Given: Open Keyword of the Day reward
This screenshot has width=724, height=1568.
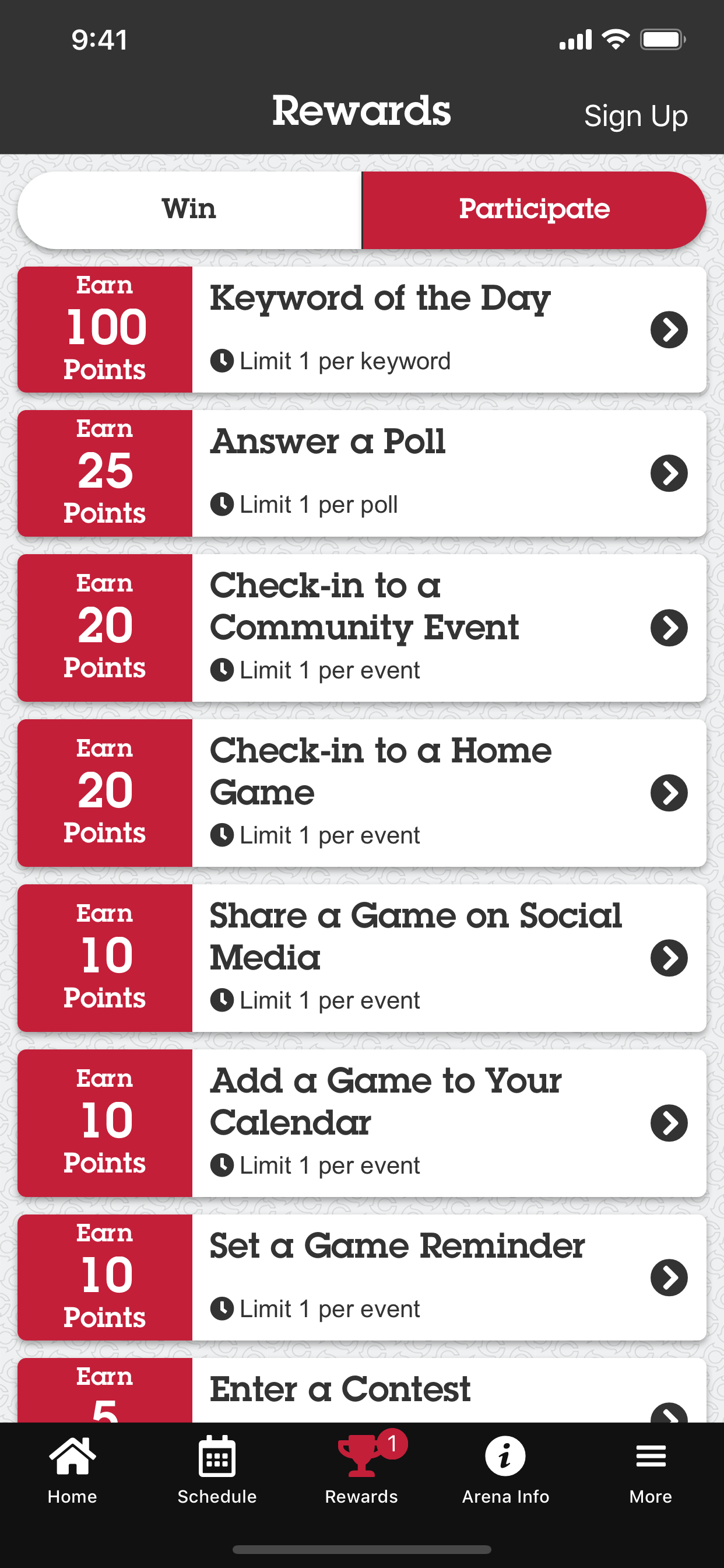Looking at the screenshot, I should point(362,330).
